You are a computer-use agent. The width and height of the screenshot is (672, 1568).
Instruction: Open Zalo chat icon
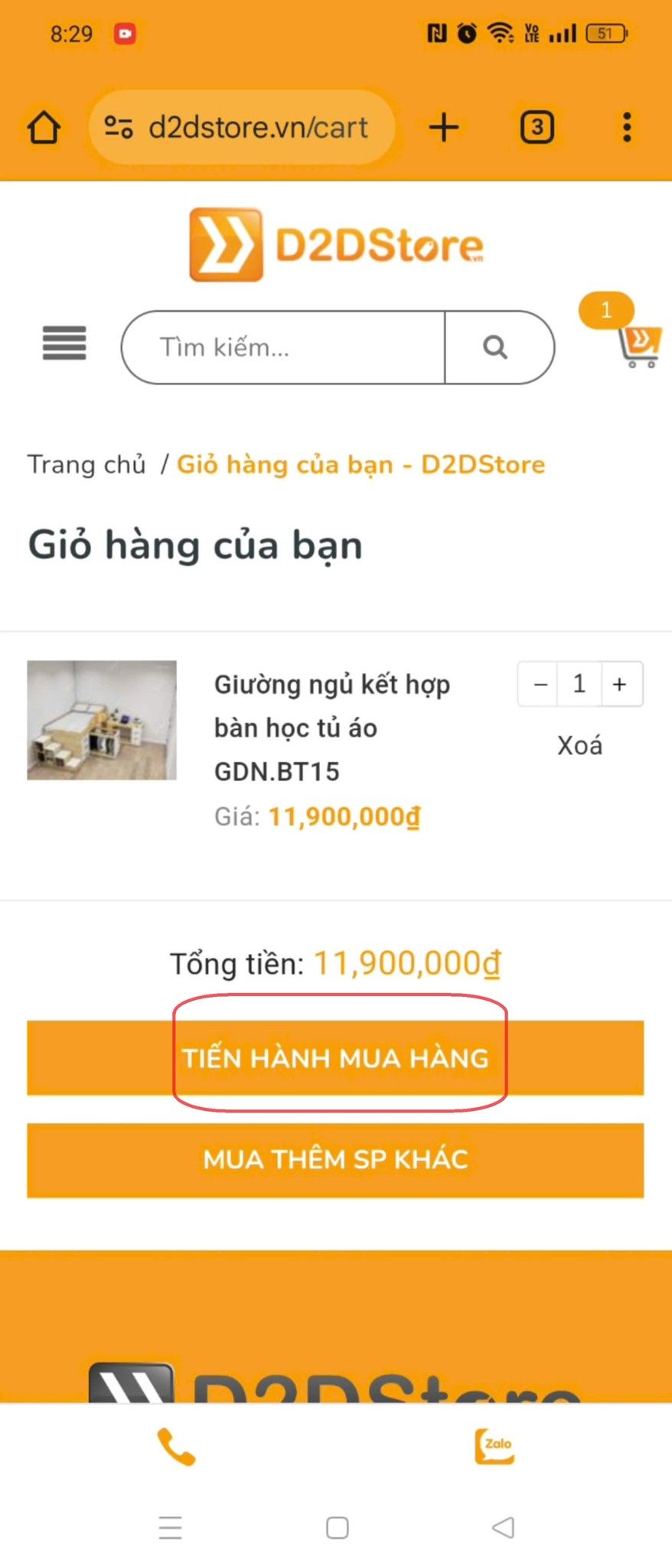pyautogui.click(x=494, y=1445)
